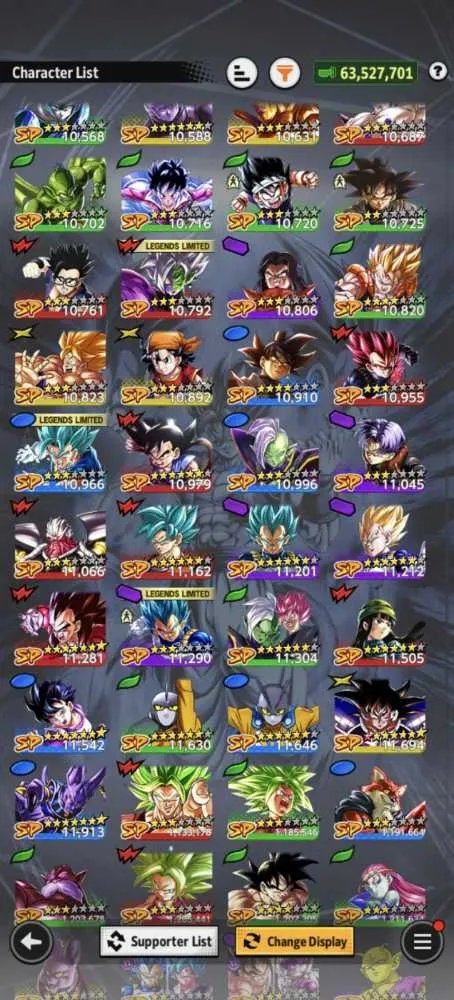
Task: Select the character card showing 11,045
Action: point(379,455)
